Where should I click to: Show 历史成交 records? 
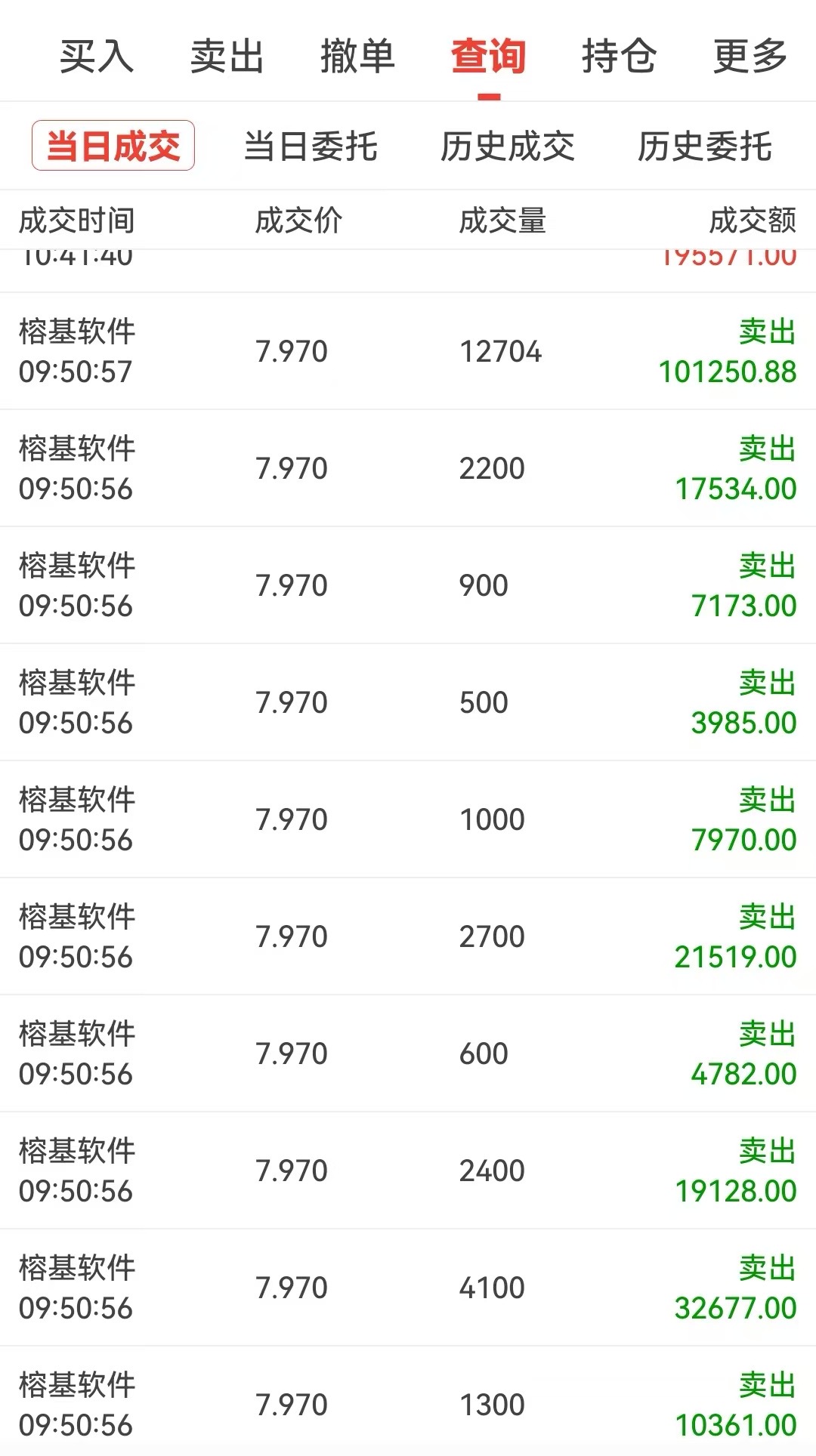pos(508,146)
